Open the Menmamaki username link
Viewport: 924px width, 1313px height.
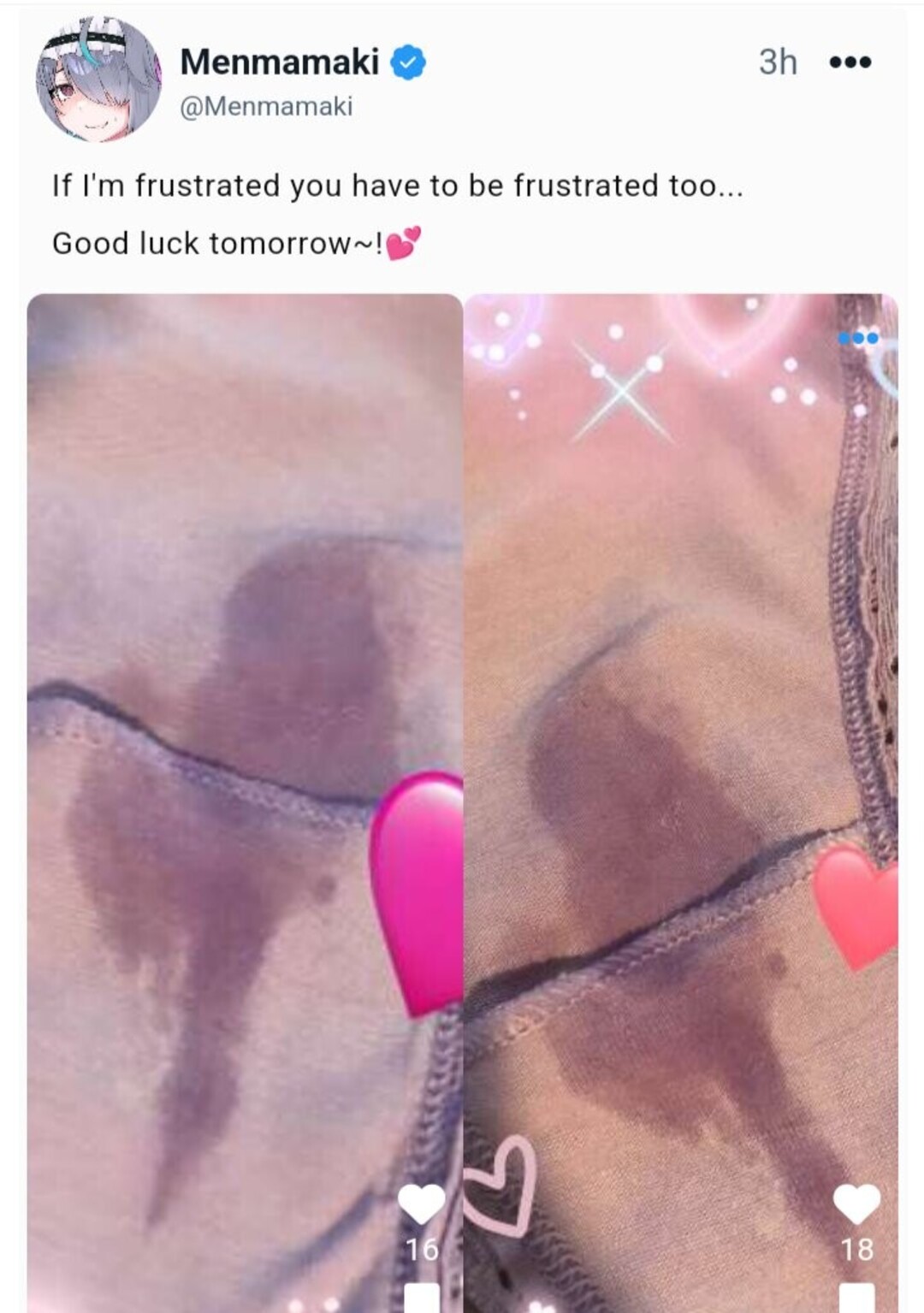279,62
